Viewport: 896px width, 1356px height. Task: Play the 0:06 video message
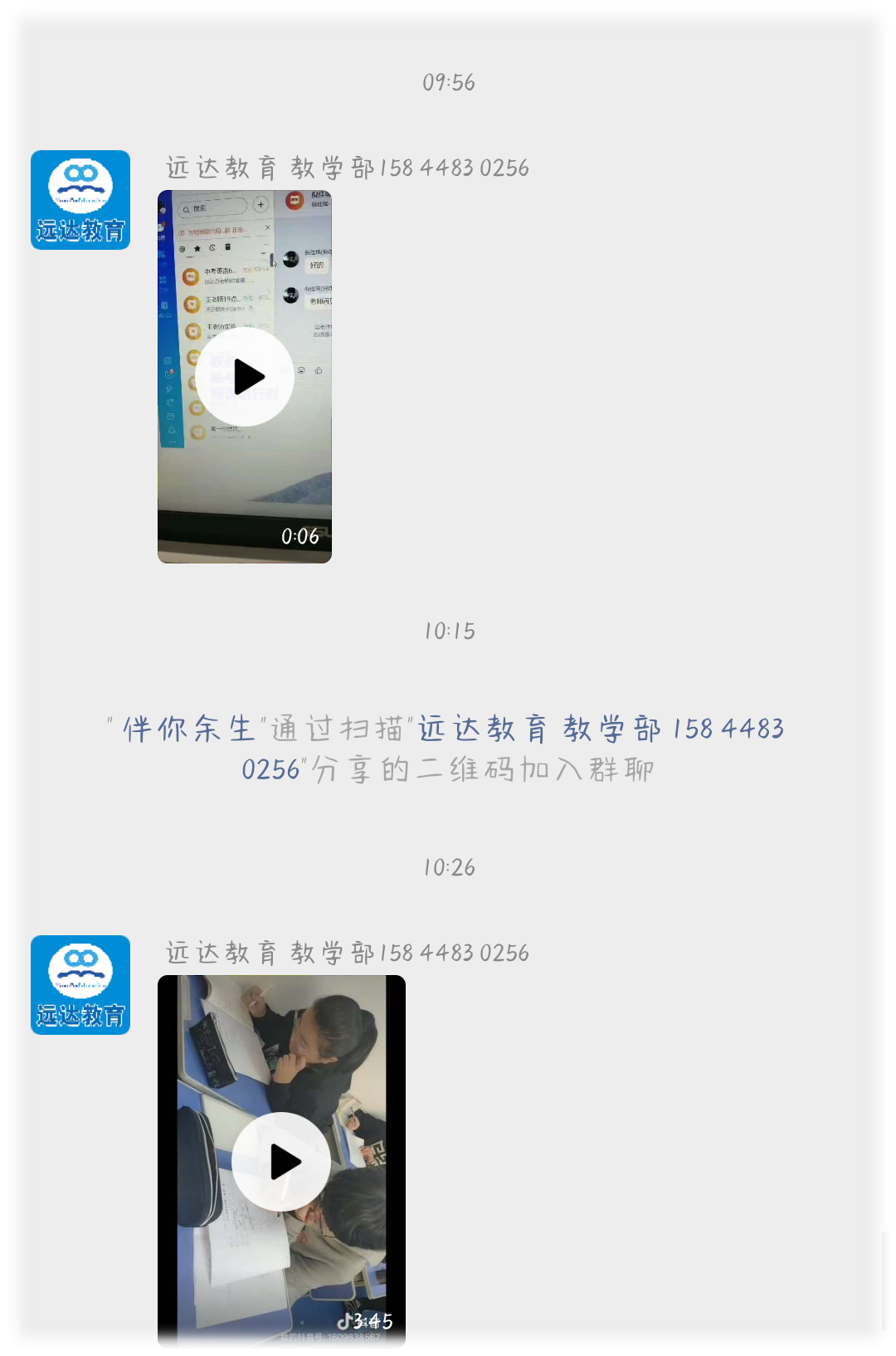coord(245,378)
